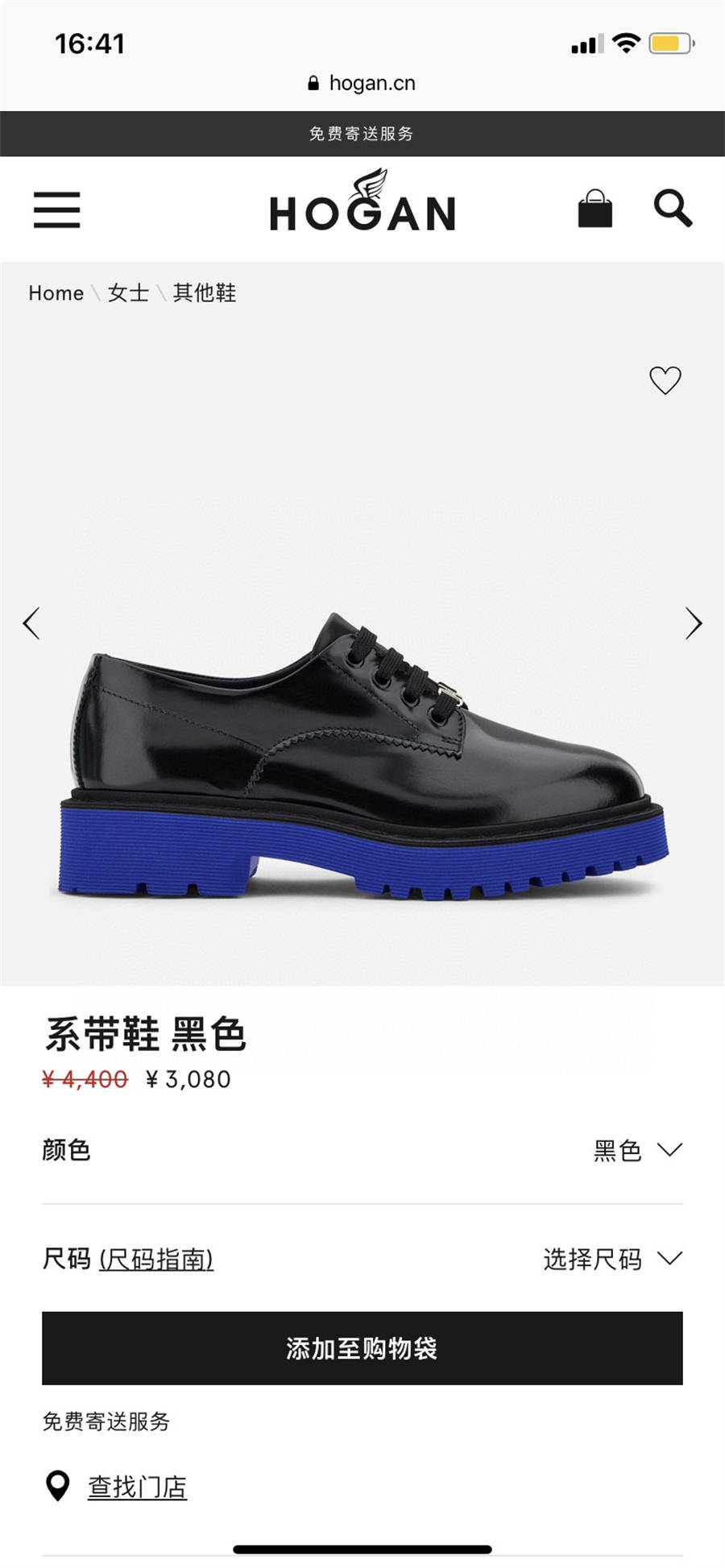The image size is (725, 1568).
Task: Open the 尺码指南 size guide link
Action: click(x=156, y=1259)
